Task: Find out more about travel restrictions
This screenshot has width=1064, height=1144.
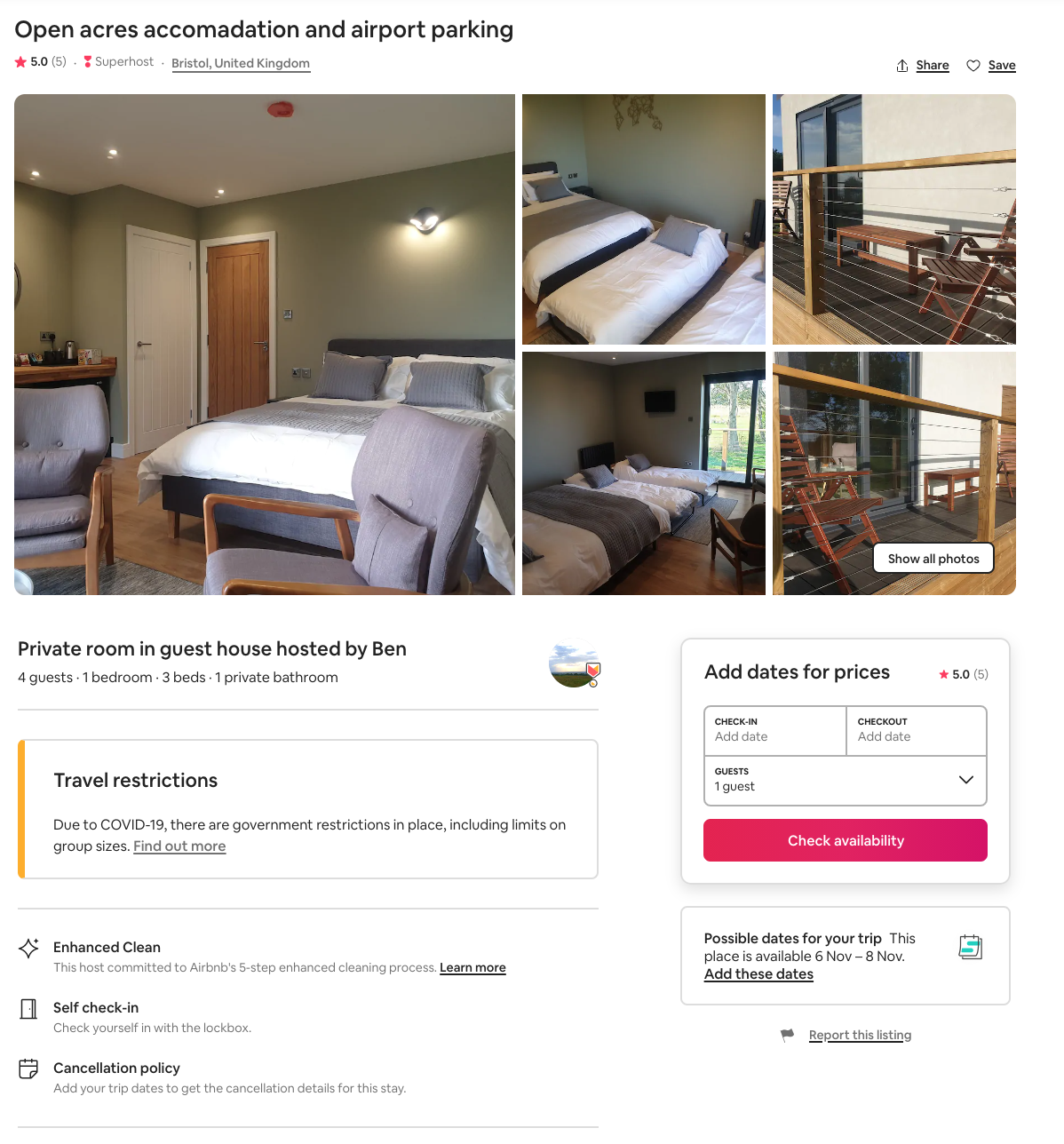Action: tap(179, 846)
